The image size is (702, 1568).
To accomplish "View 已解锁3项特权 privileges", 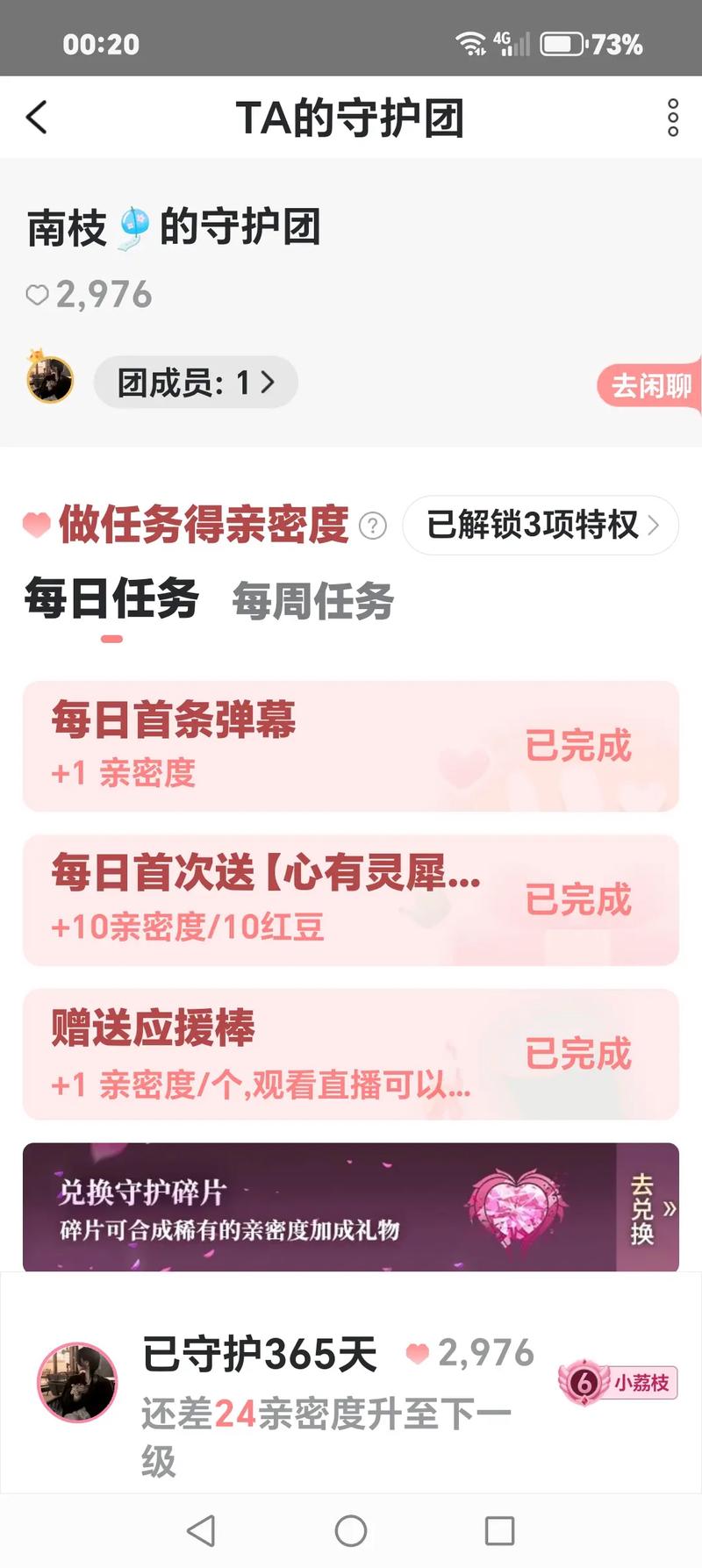I will click(541, 526).
